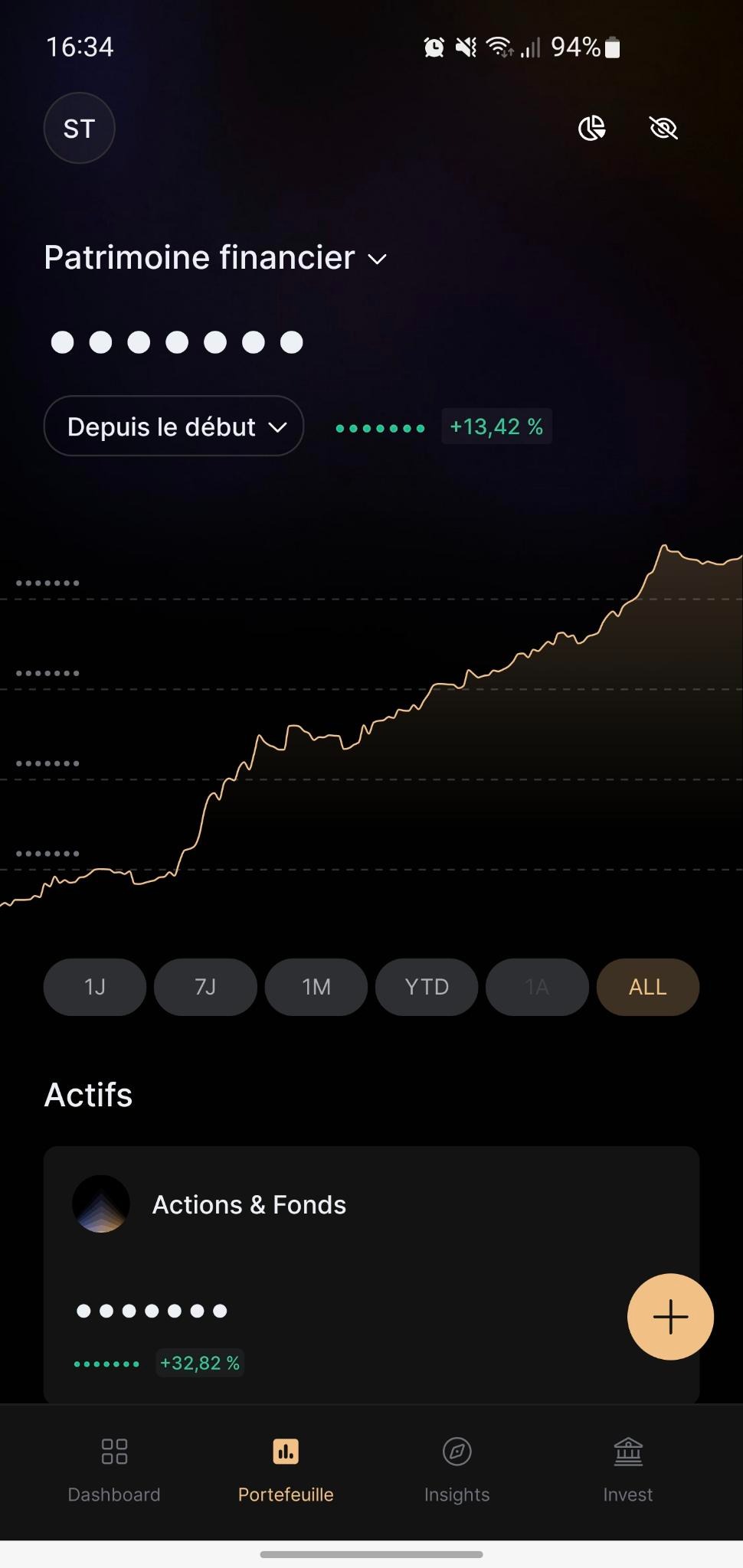The height and width of the screenshot is (1568, 743).
Task: Open the Portefeuille tab
Action: click(x=286, y=1470)
